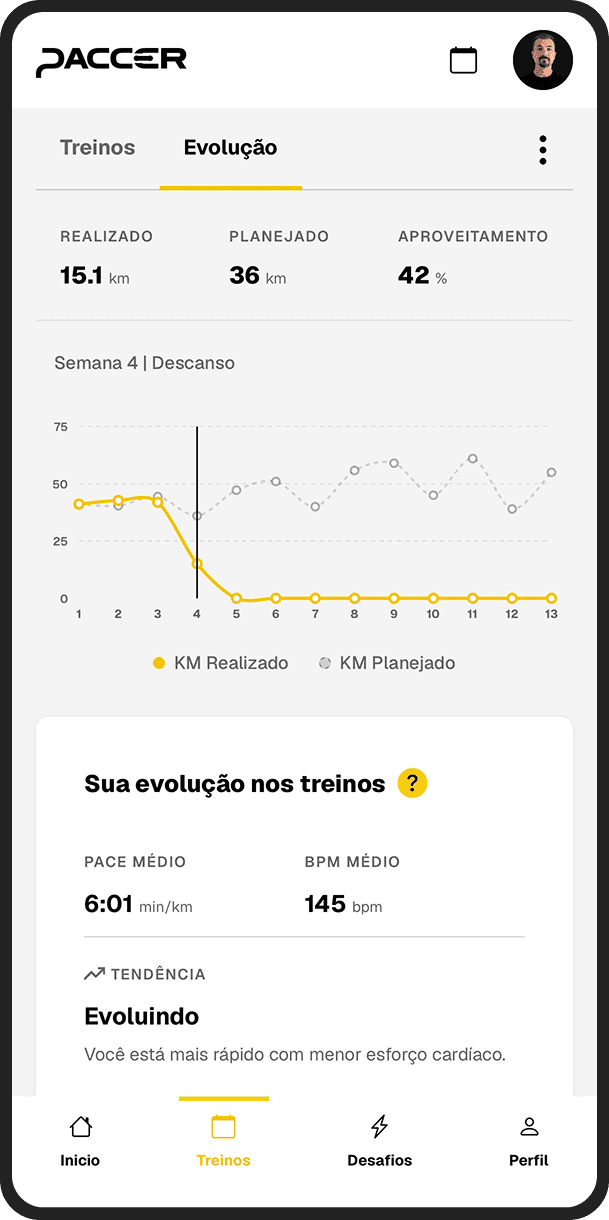Switch to the Treinos top tab
609x1220 pixels.
(x=97, y=148)
